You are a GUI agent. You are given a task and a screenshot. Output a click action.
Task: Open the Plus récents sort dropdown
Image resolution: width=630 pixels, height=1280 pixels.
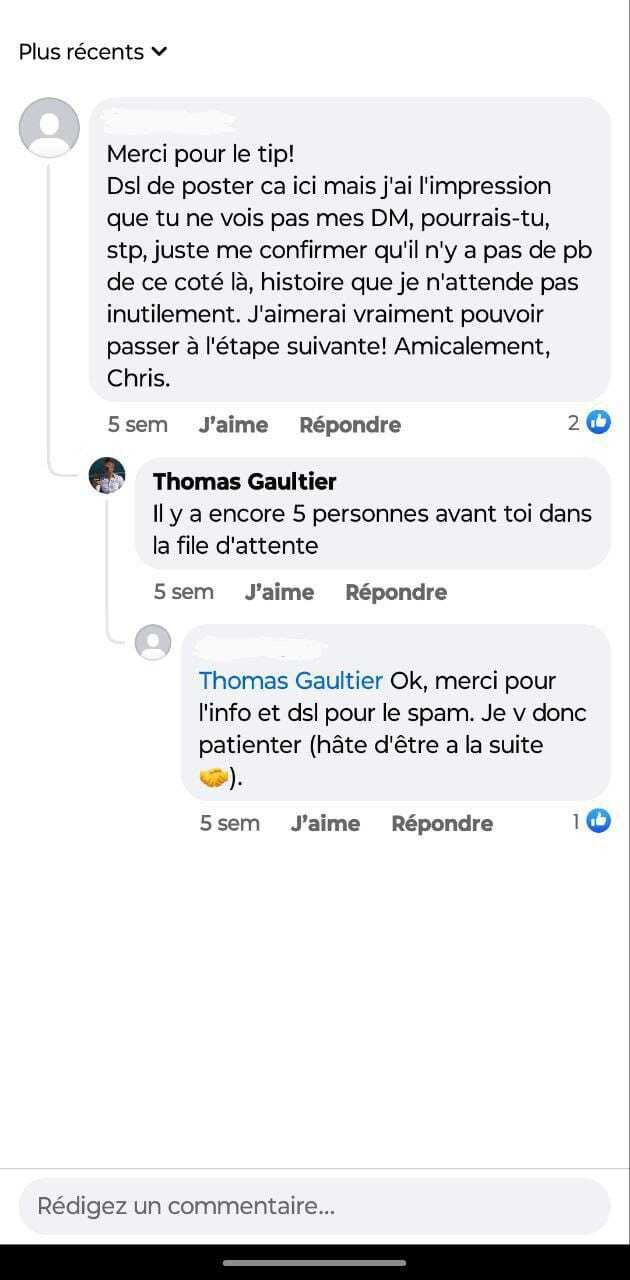coord(92,52)
